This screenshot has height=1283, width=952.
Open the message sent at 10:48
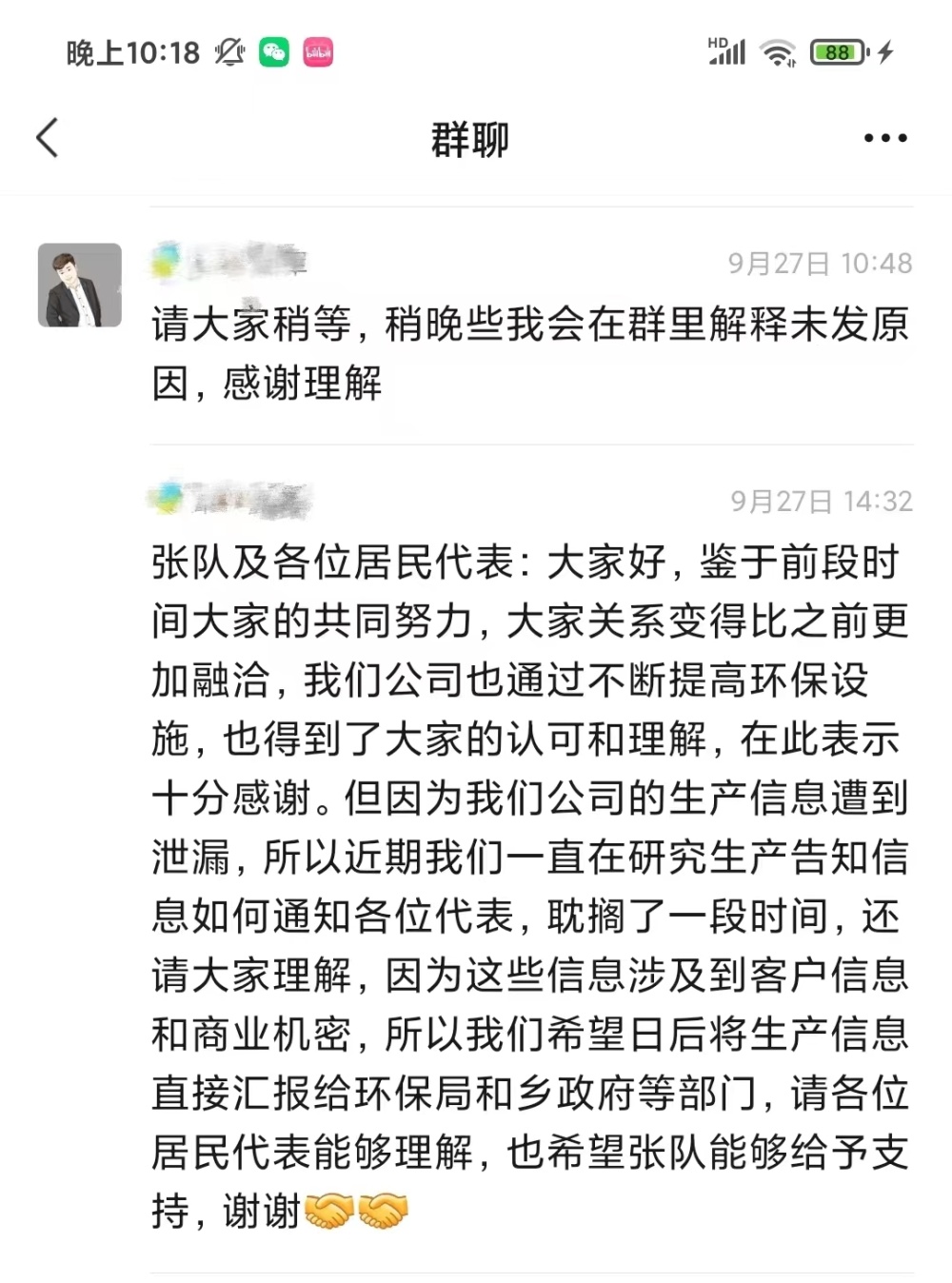529,353
